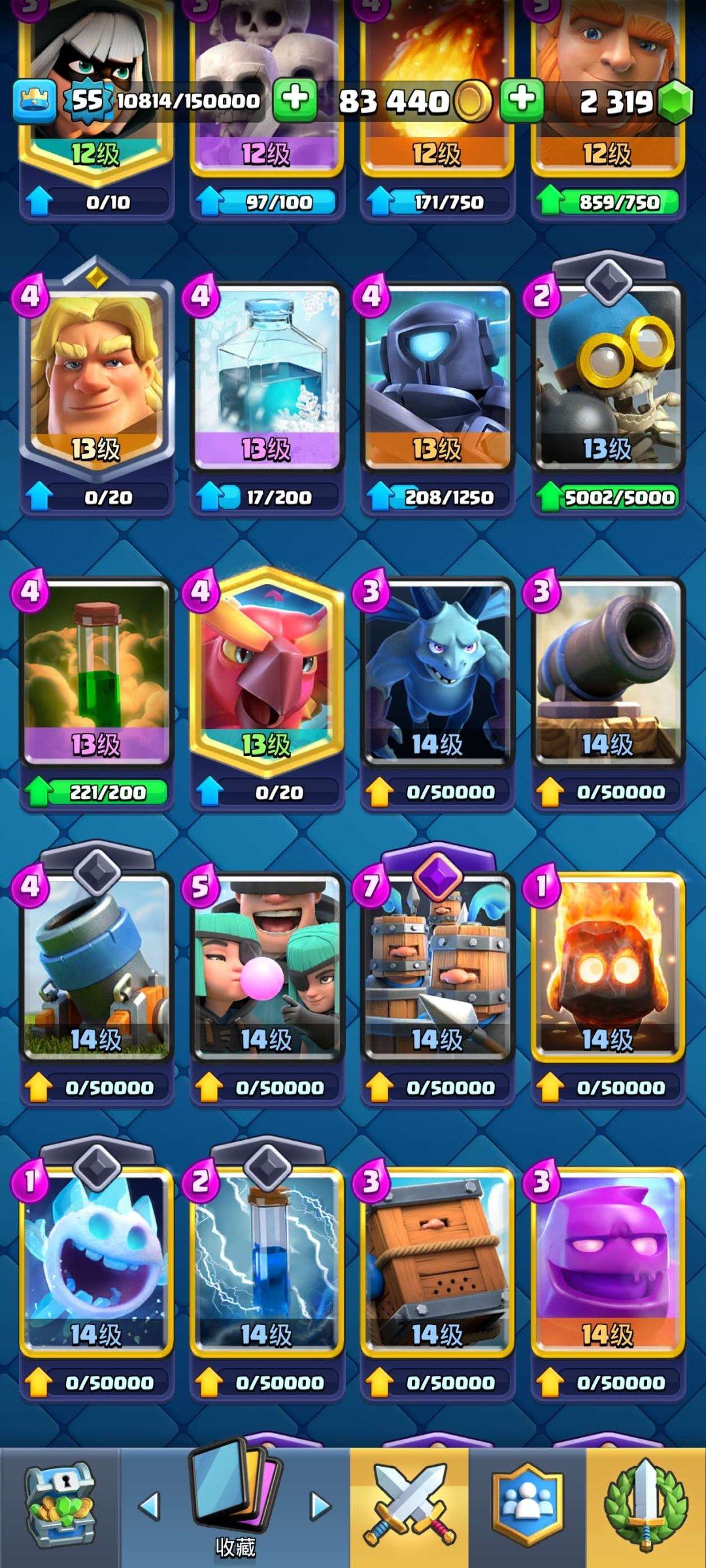Open the Golden Knight champion card
Image resolution: width=706 pixels, height=1568 pixels.
point(96,379)
